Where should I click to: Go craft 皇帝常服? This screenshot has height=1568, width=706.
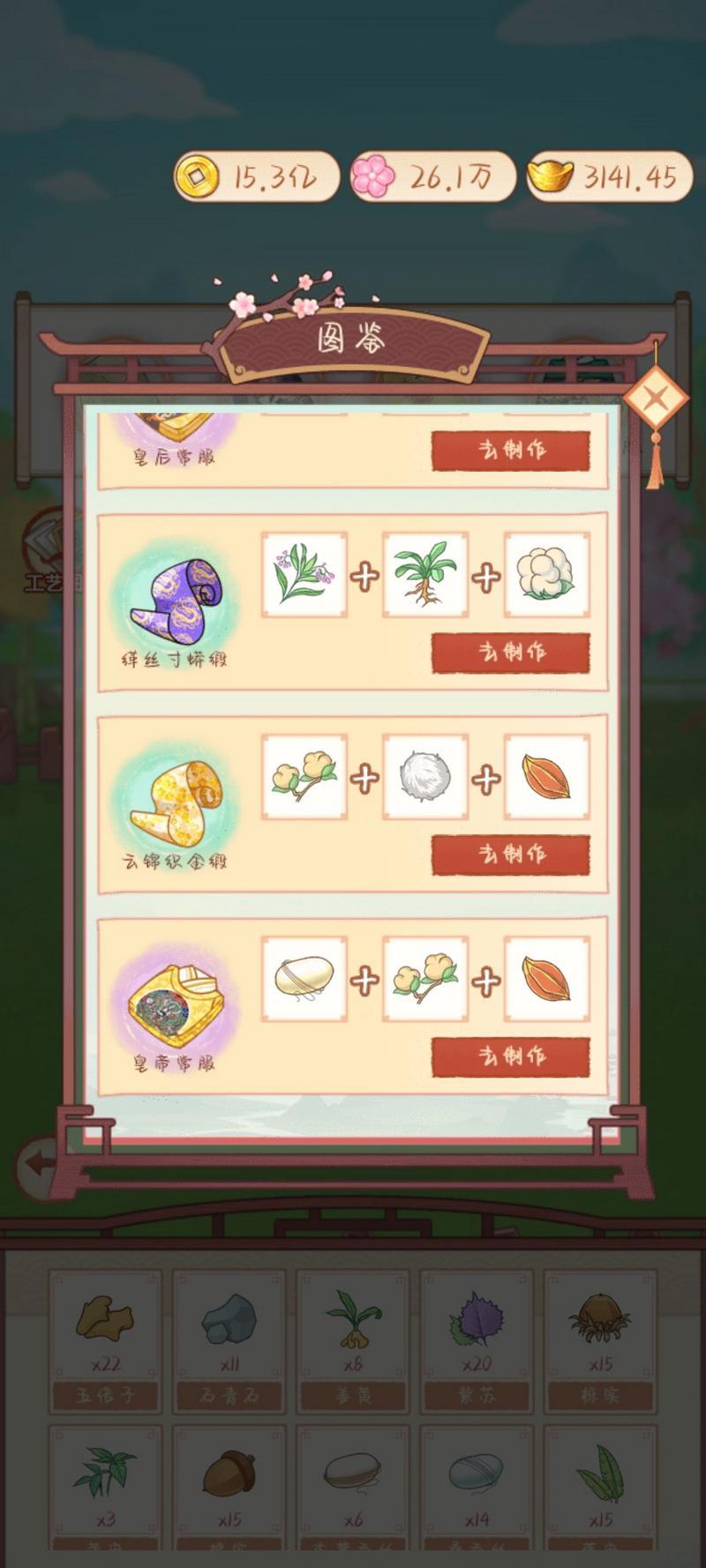pos(510,1057)
